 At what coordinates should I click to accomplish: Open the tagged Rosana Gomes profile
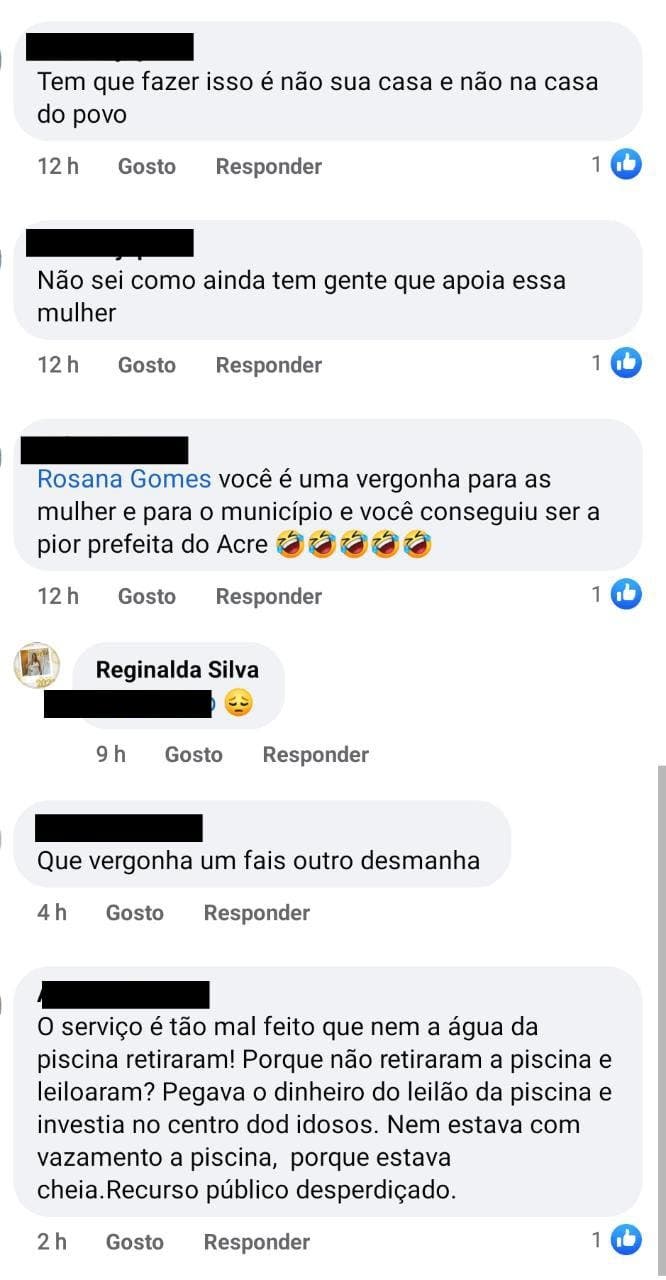(x=124, y=479)
